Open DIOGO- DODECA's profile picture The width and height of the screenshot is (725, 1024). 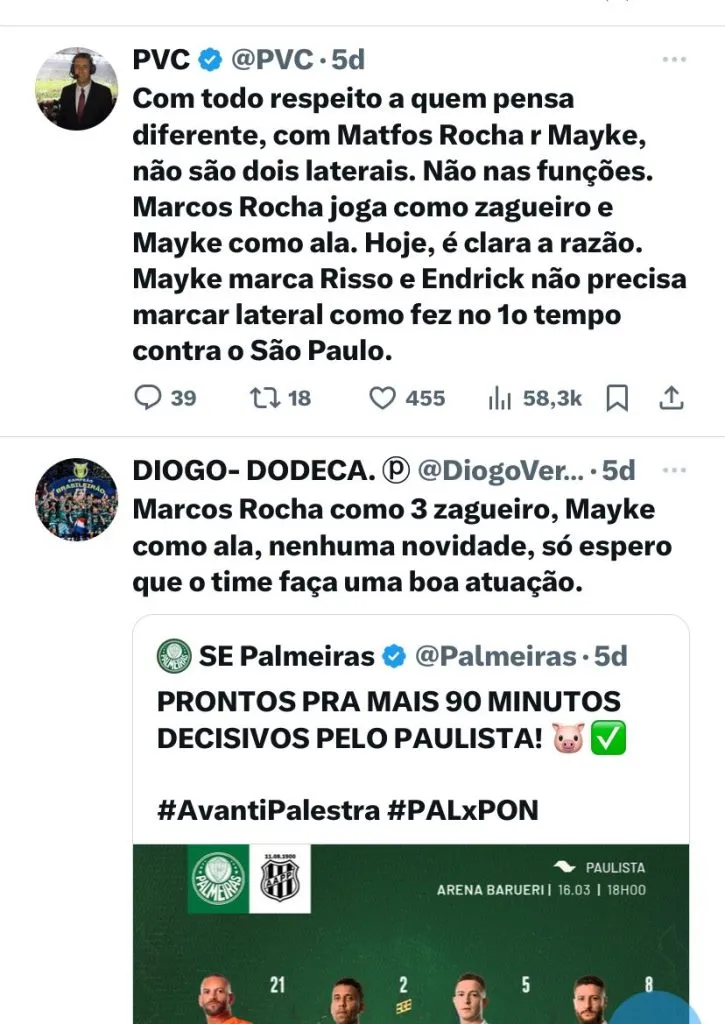[x=76, y=499]
